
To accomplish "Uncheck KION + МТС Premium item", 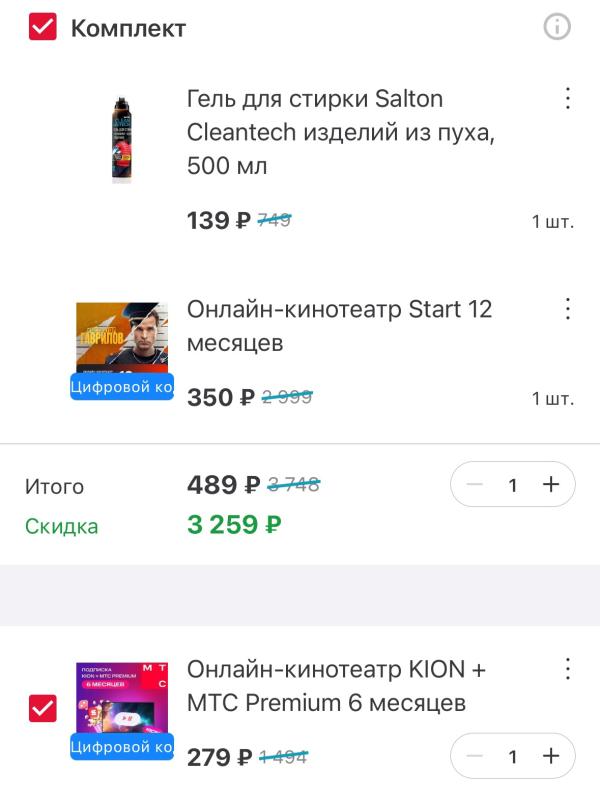I will (x=43, y=709).
